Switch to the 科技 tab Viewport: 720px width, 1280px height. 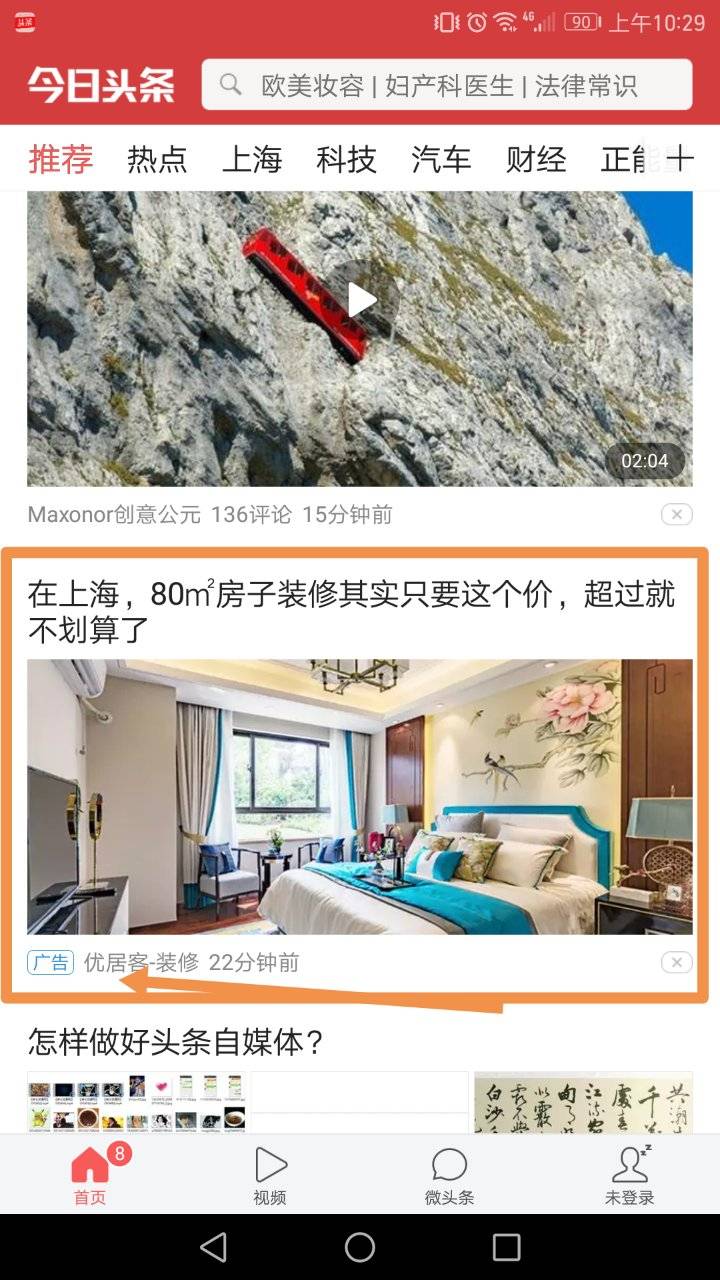click(346, 159)
